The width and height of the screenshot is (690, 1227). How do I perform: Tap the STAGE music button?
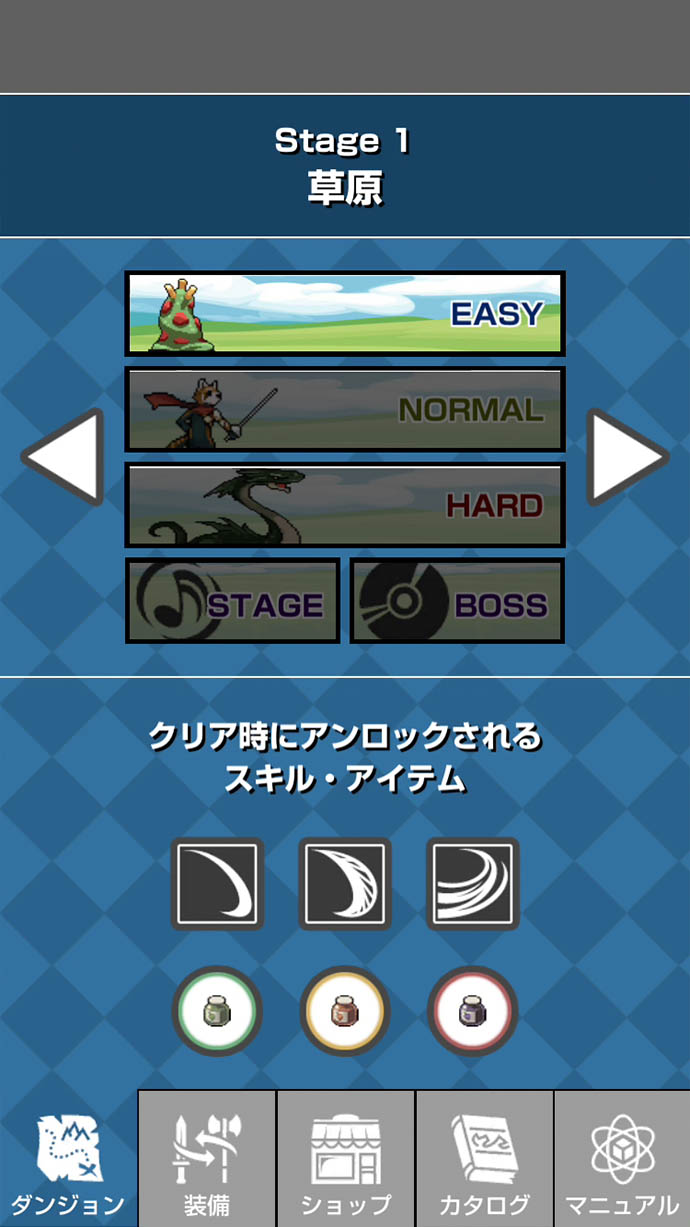(x=232, y=601)
